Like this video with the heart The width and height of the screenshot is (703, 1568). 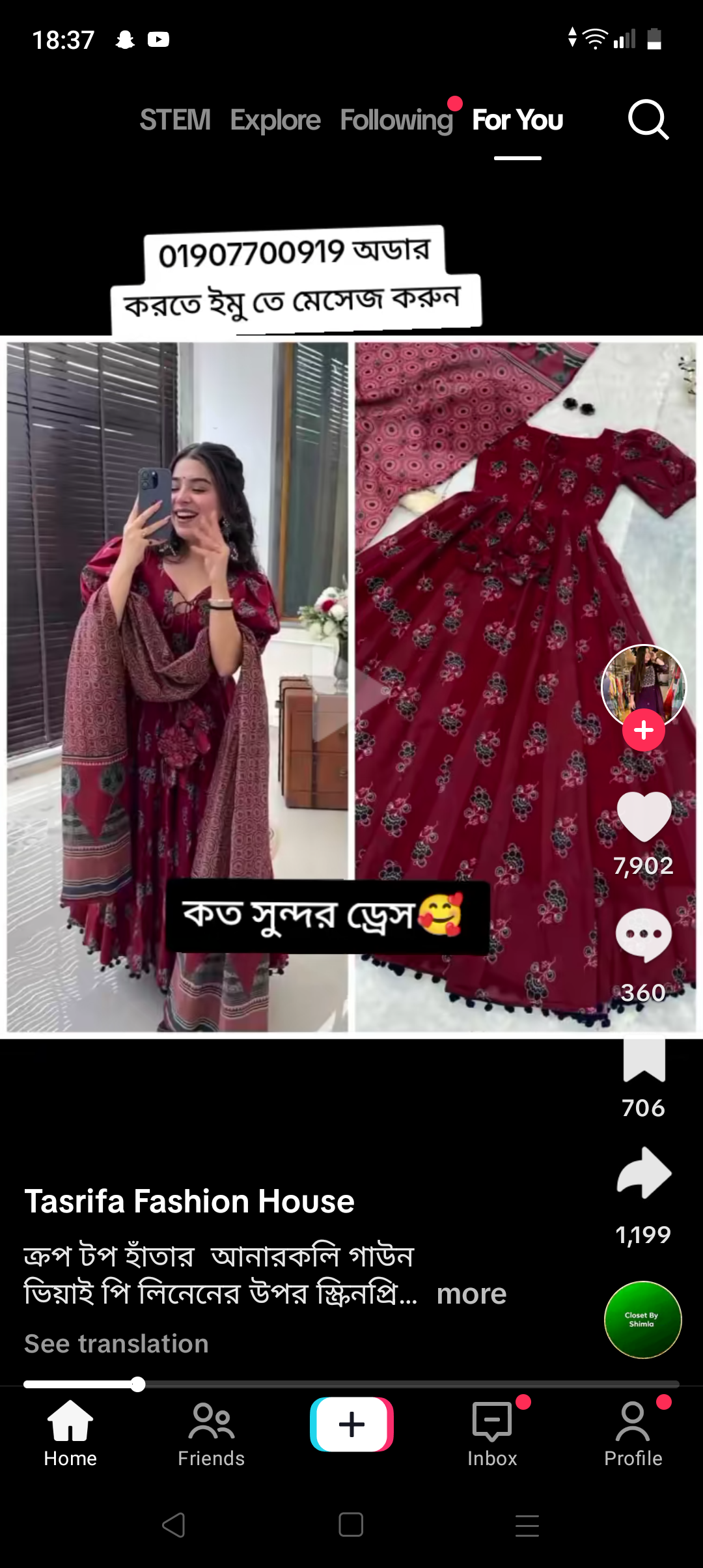644,816
